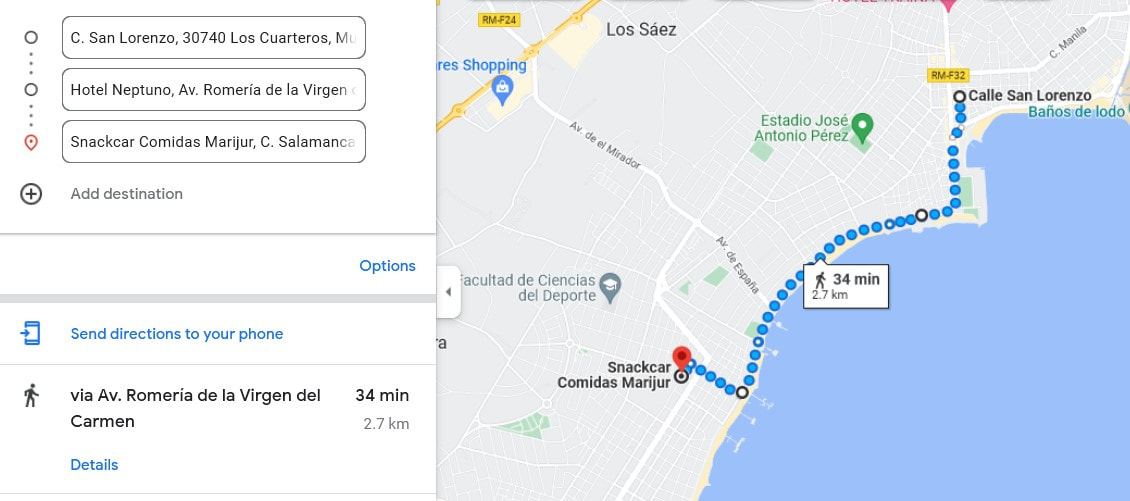Collapse the side panel arrow
Image resolution: width=1130 pixels, height=501 pixels.
[448, 292]
